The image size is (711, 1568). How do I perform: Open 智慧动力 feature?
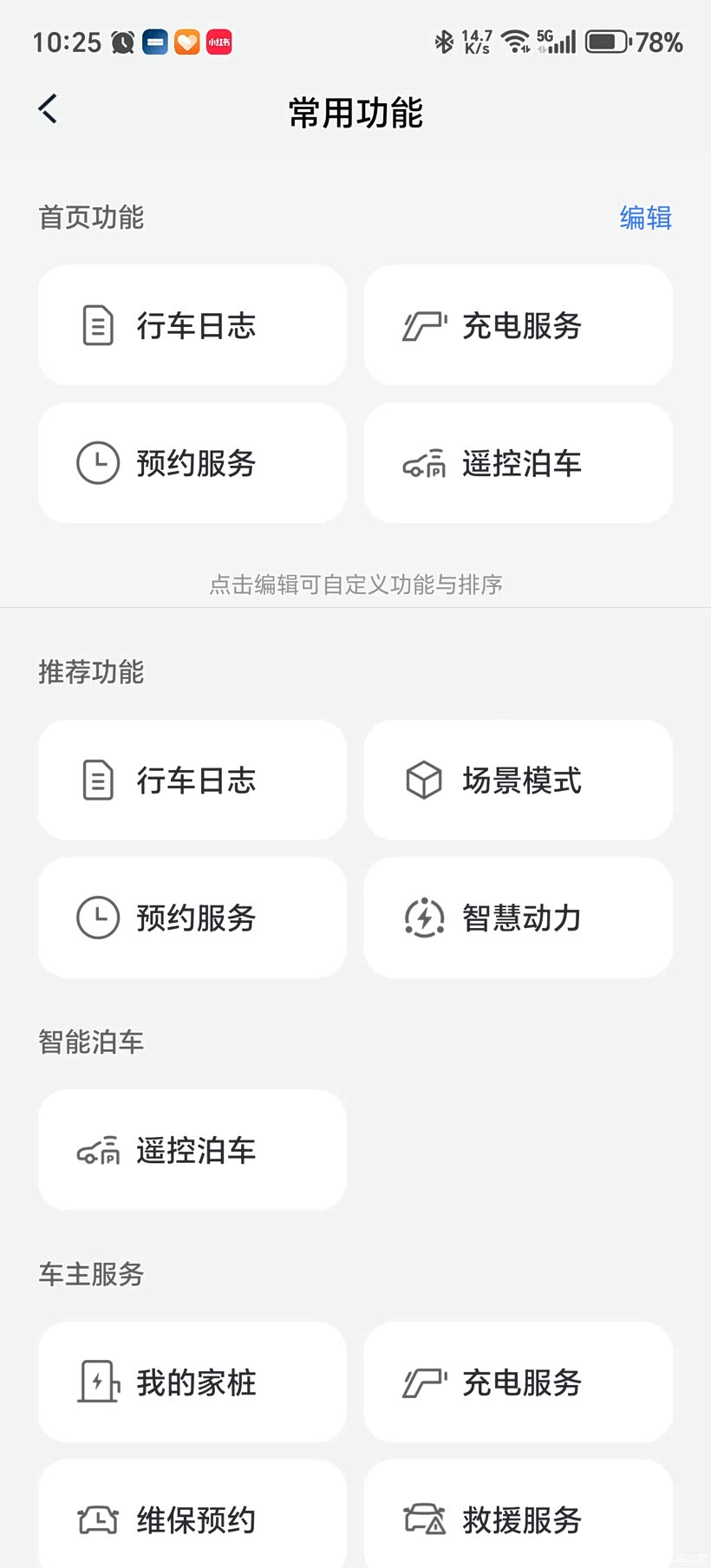coord(518,918)
